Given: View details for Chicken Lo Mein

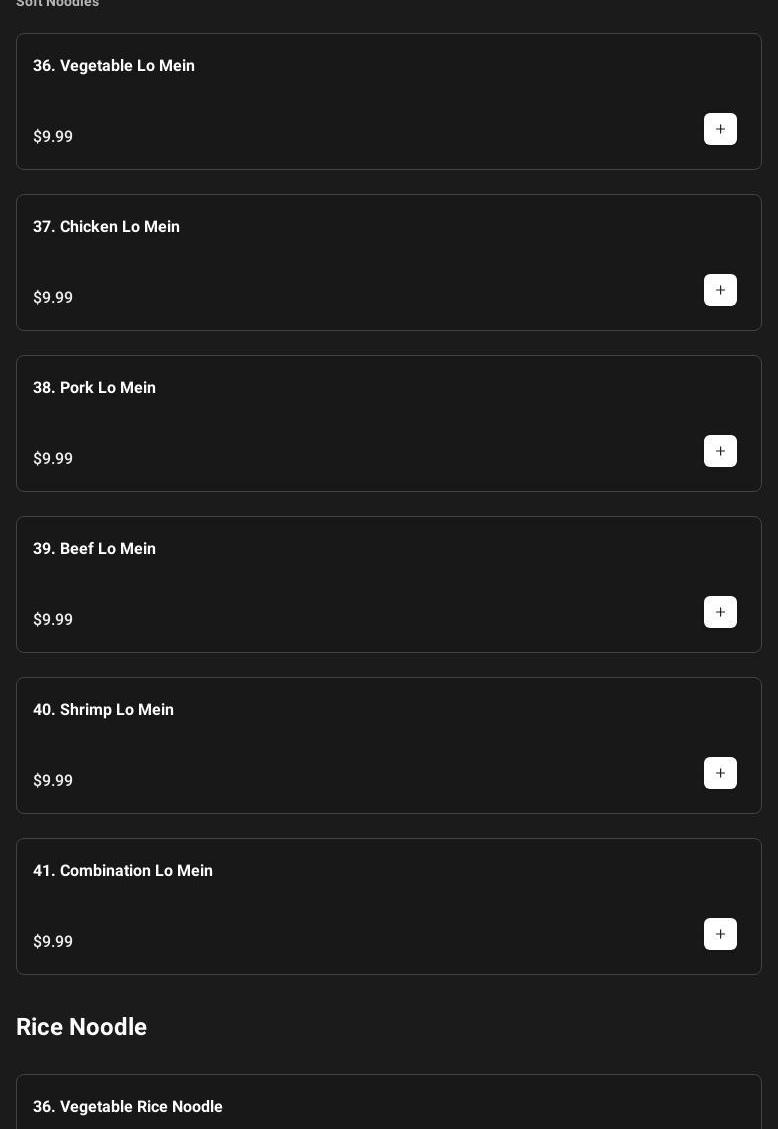Looking at the screenshot, I should 106,227.
